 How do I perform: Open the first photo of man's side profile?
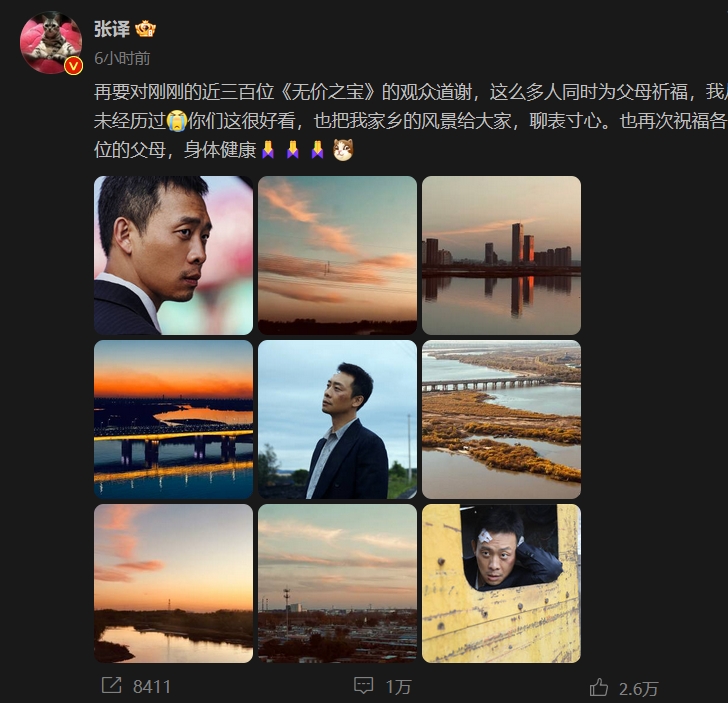coord(173,255)
